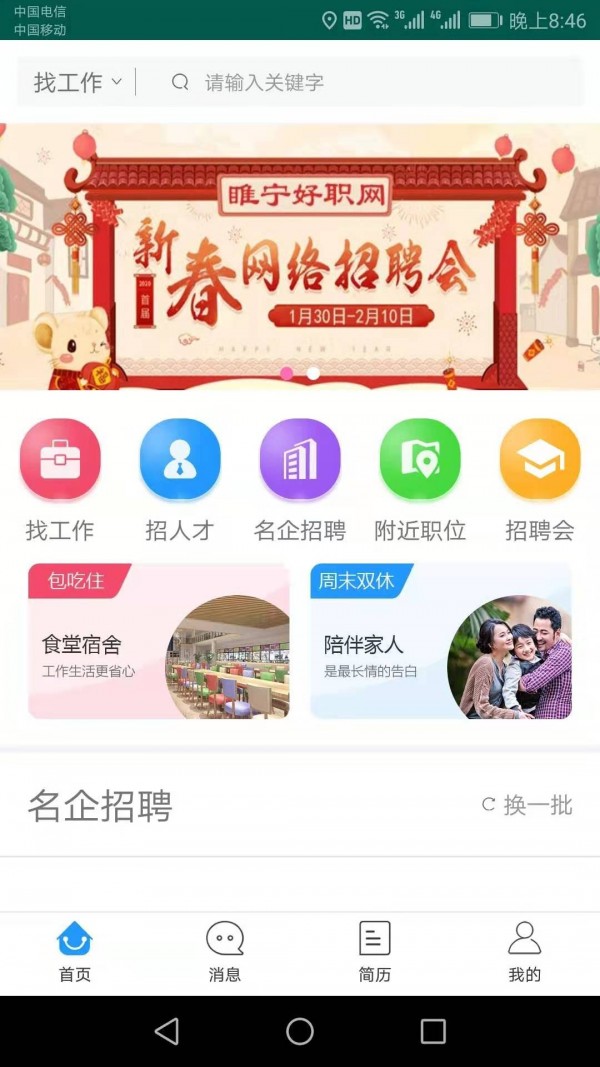Switch to the 首页 tab

point(75,952)
